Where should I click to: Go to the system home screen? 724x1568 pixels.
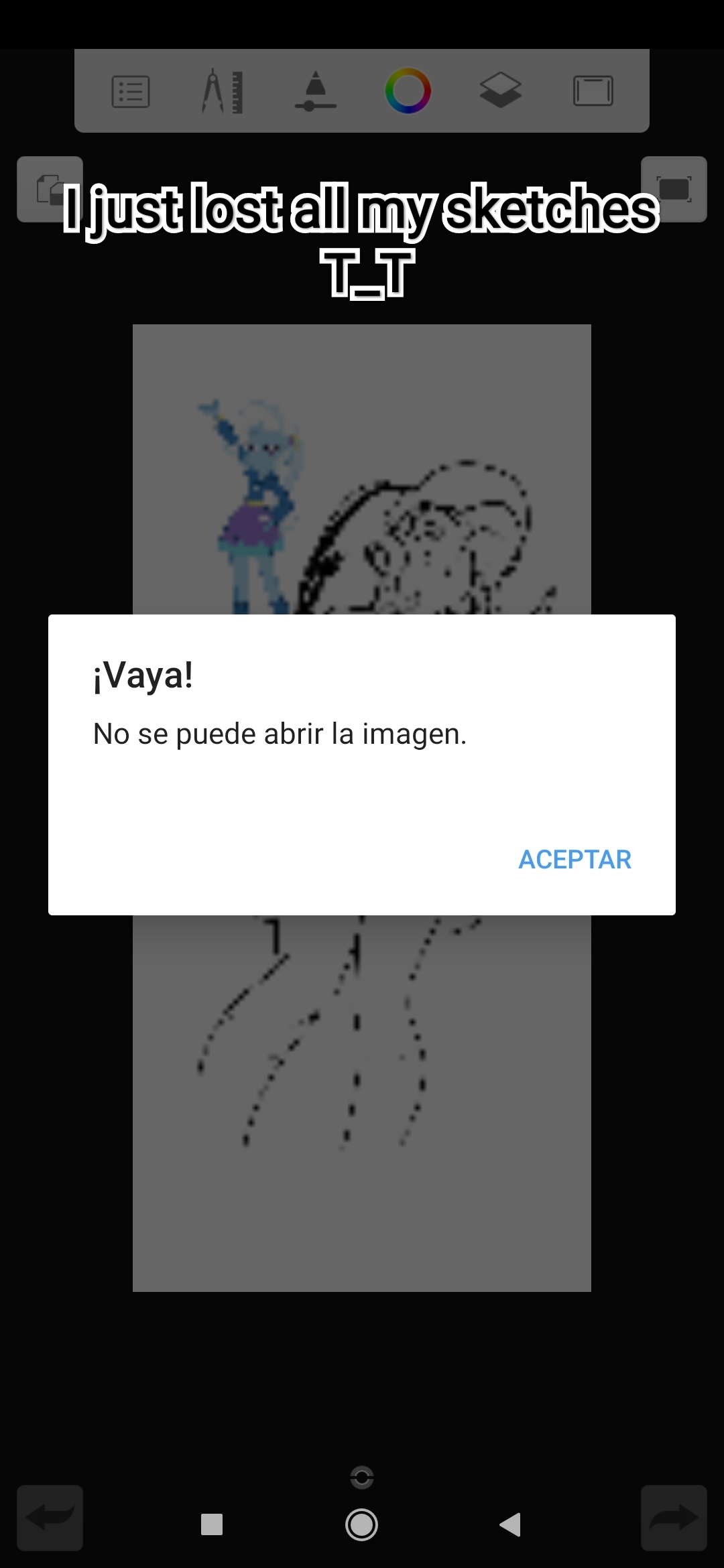pos(361,1524)
